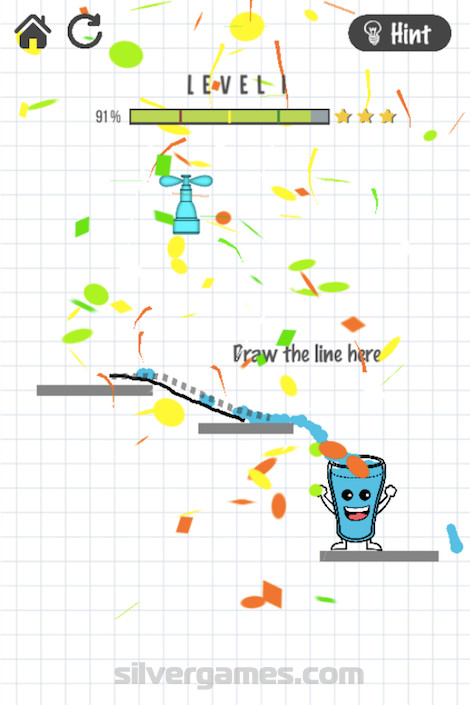Go to the home screen icon
This screenshot has width=470, height=705.
pos(33,31)
